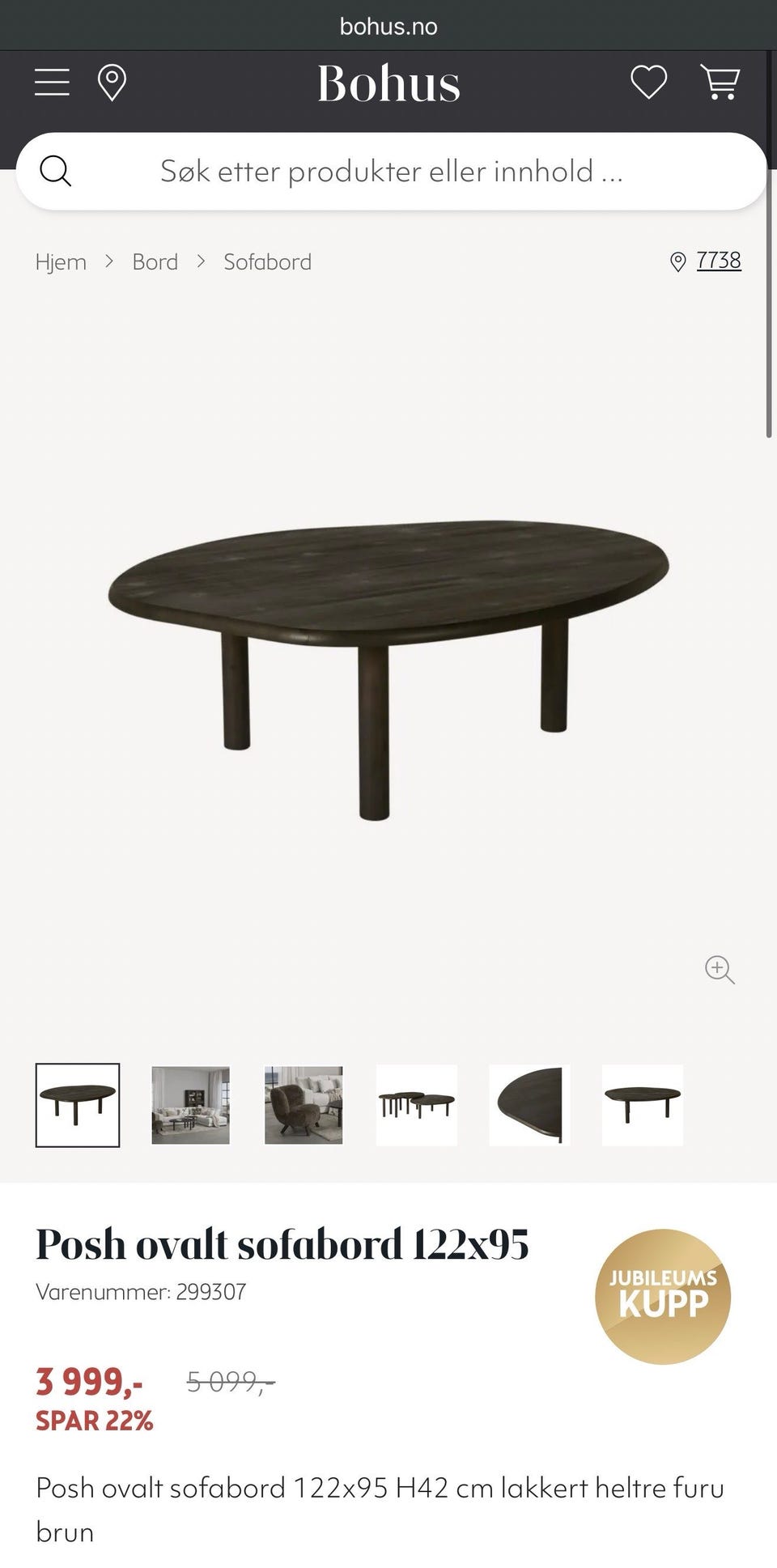Open the shopping cart
Image resolution: width=777 pixels, height=1568 pixels.
click(x=720, y=83)
